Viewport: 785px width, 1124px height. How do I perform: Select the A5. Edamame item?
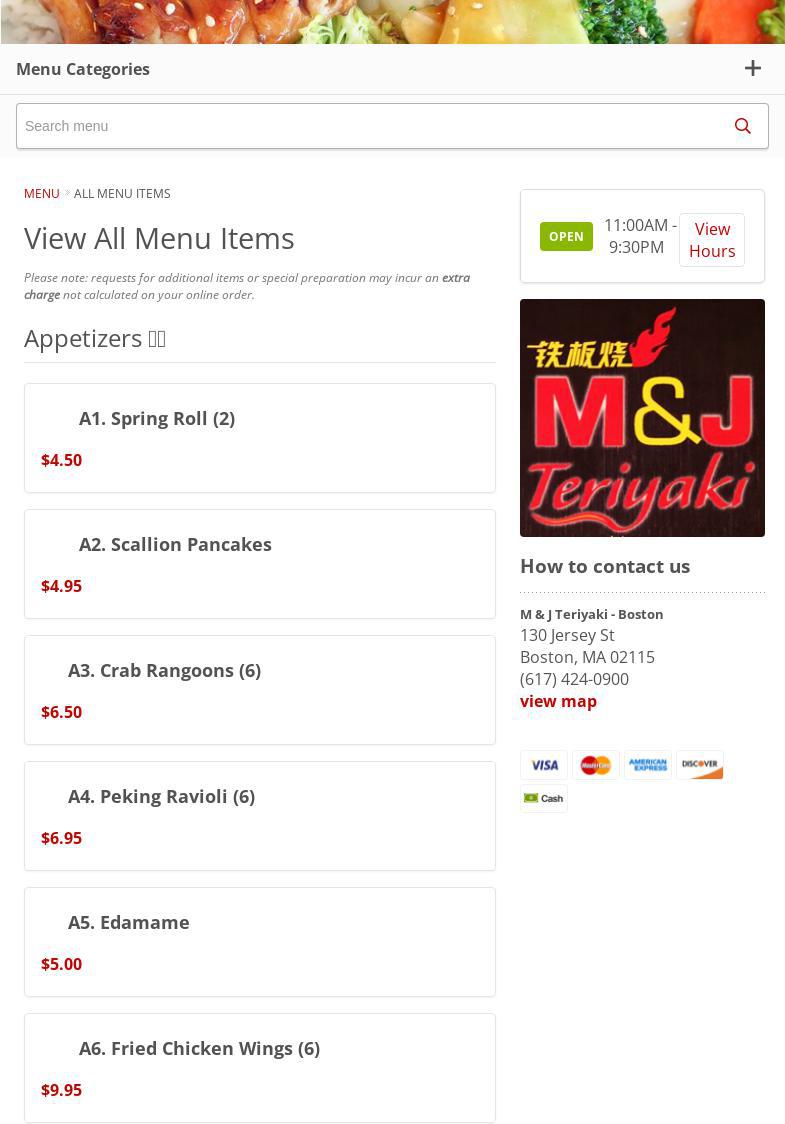click(128, 923)
